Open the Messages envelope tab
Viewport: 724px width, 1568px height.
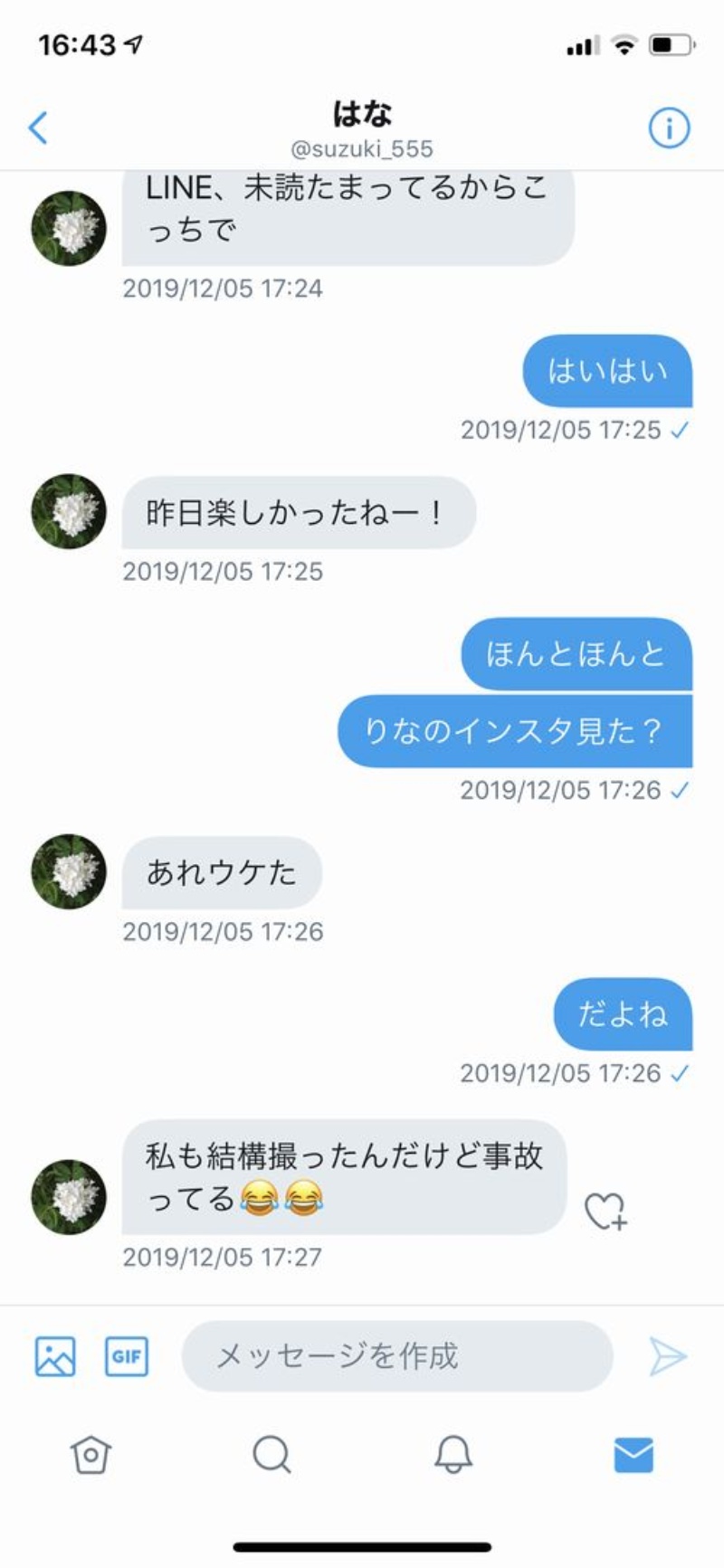[633, 1455]
